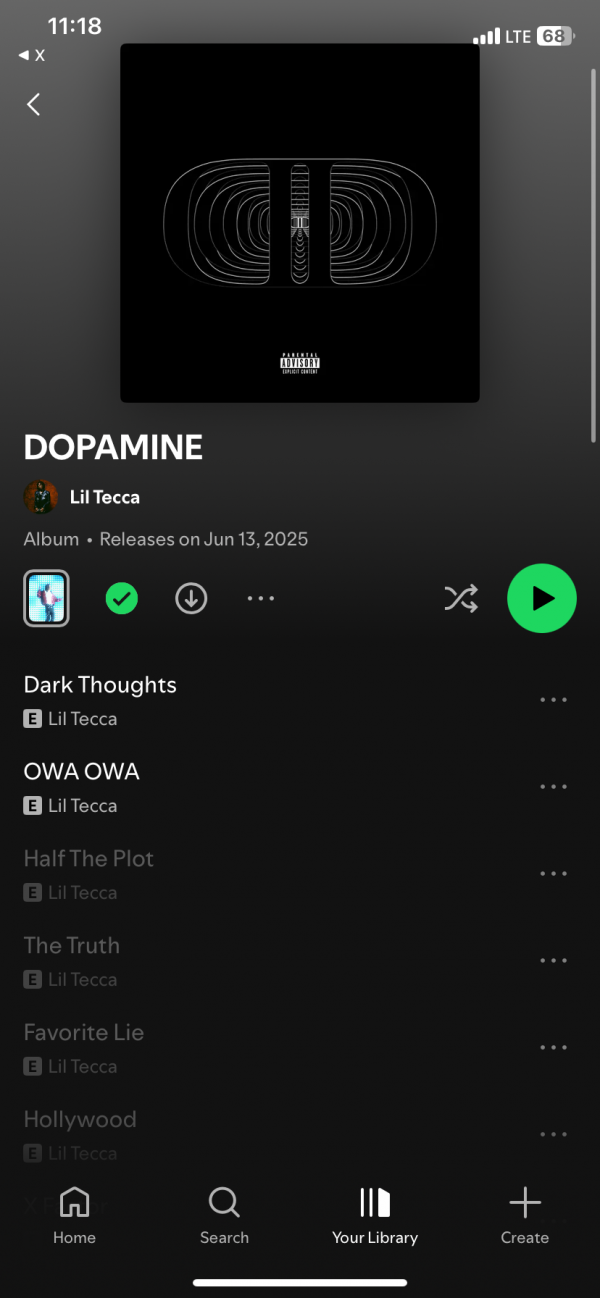Open the album preview thumbnail
This screenshot has height=1298, width=600.
(46, 598)
